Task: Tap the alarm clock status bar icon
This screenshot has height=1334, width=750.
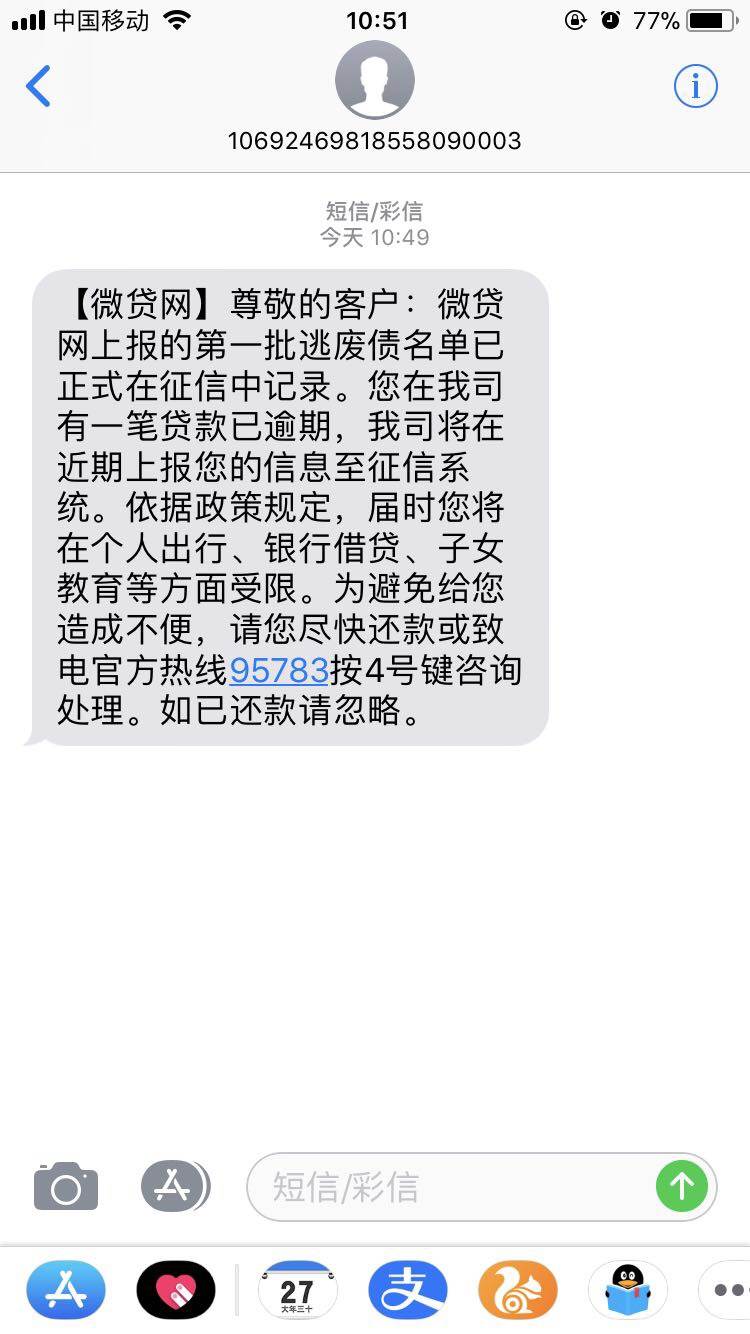Action: pyautogui.click(x=611, y=18)
